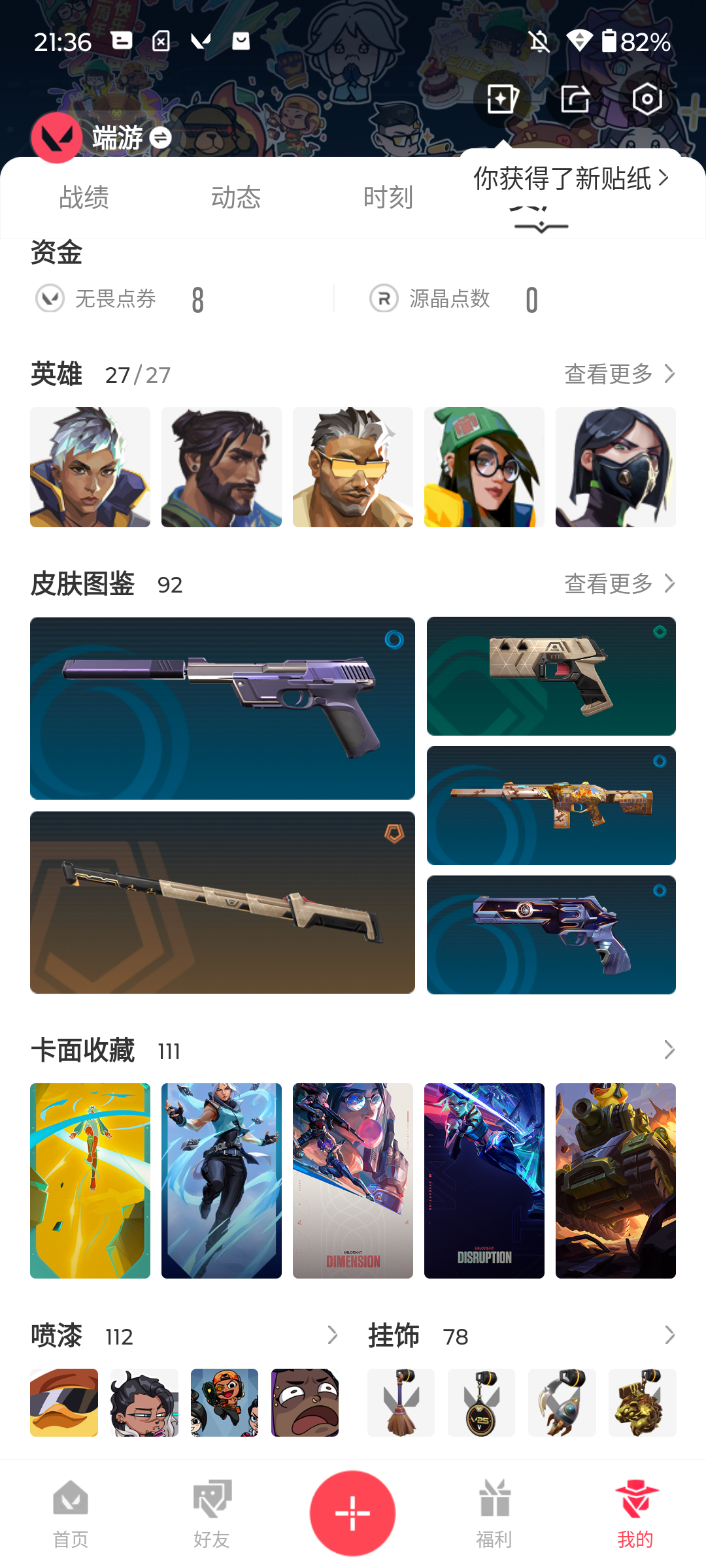Tap the share icon in header
The image size is (706, 1568).
[575, 99]
